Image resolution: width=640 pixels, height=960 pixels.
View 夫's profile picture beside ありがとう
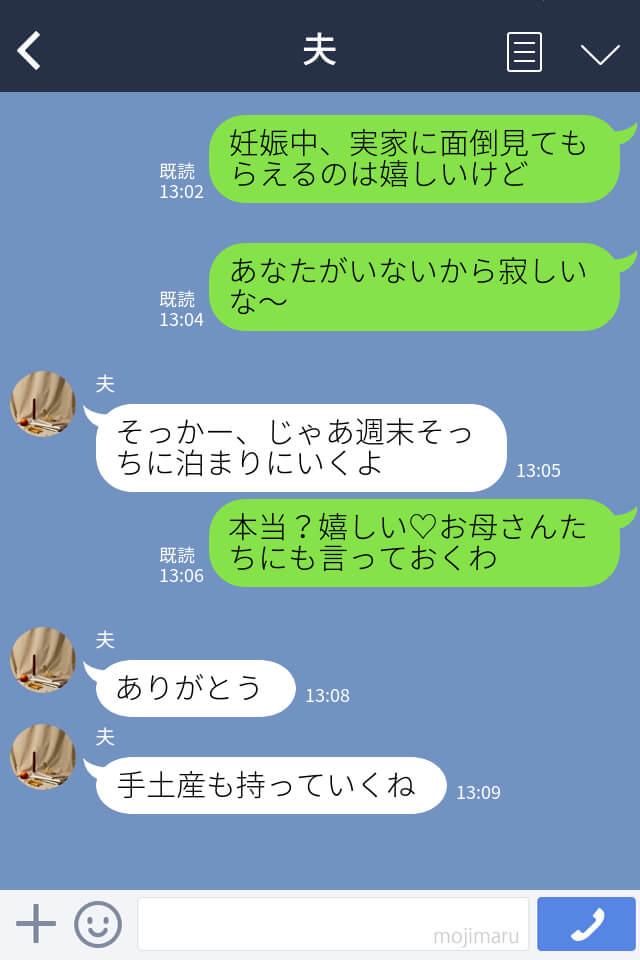click(x=43, y=660)
